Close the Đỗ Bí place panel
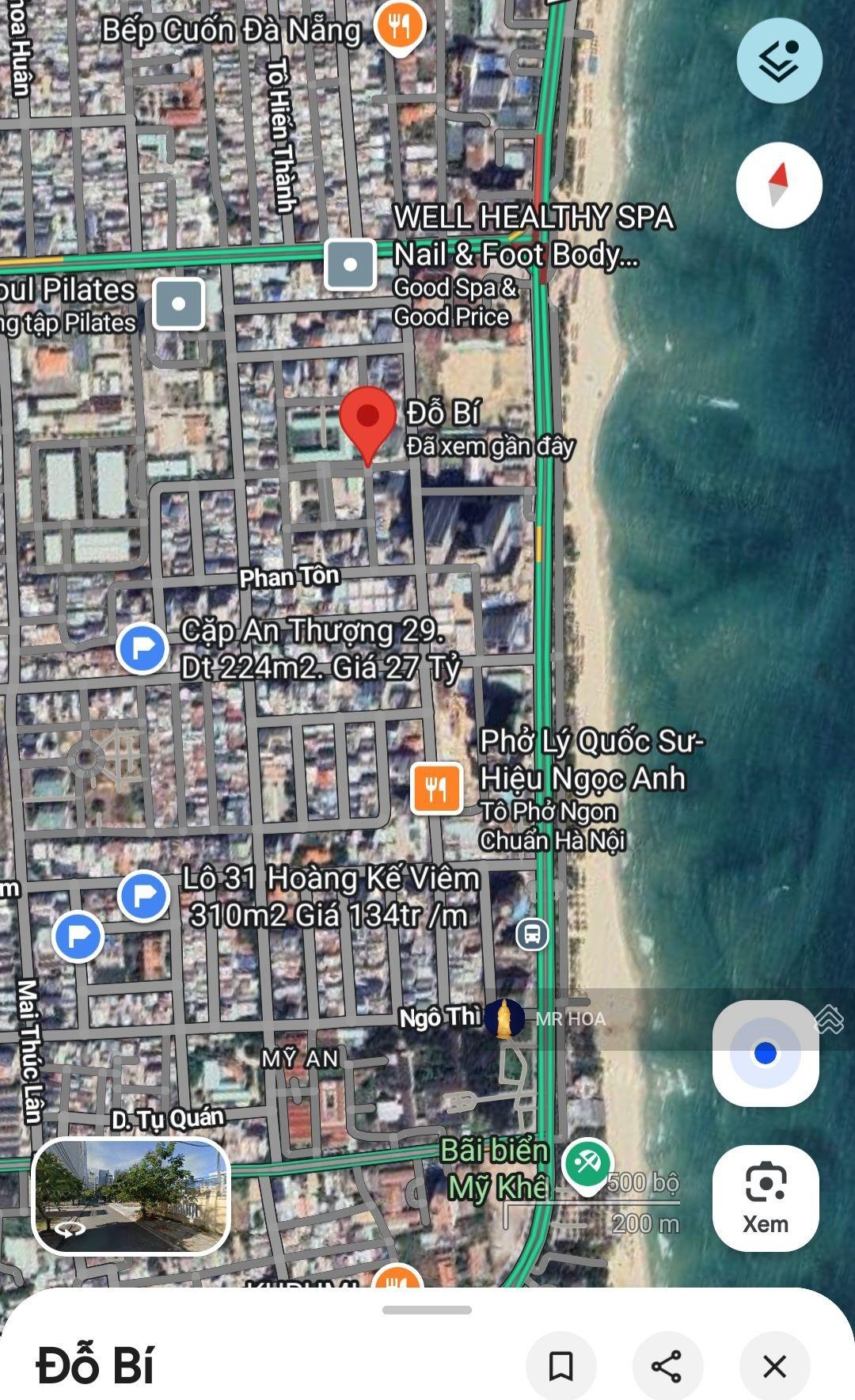Screen dimensions: 855x1400 point(773,1366)
